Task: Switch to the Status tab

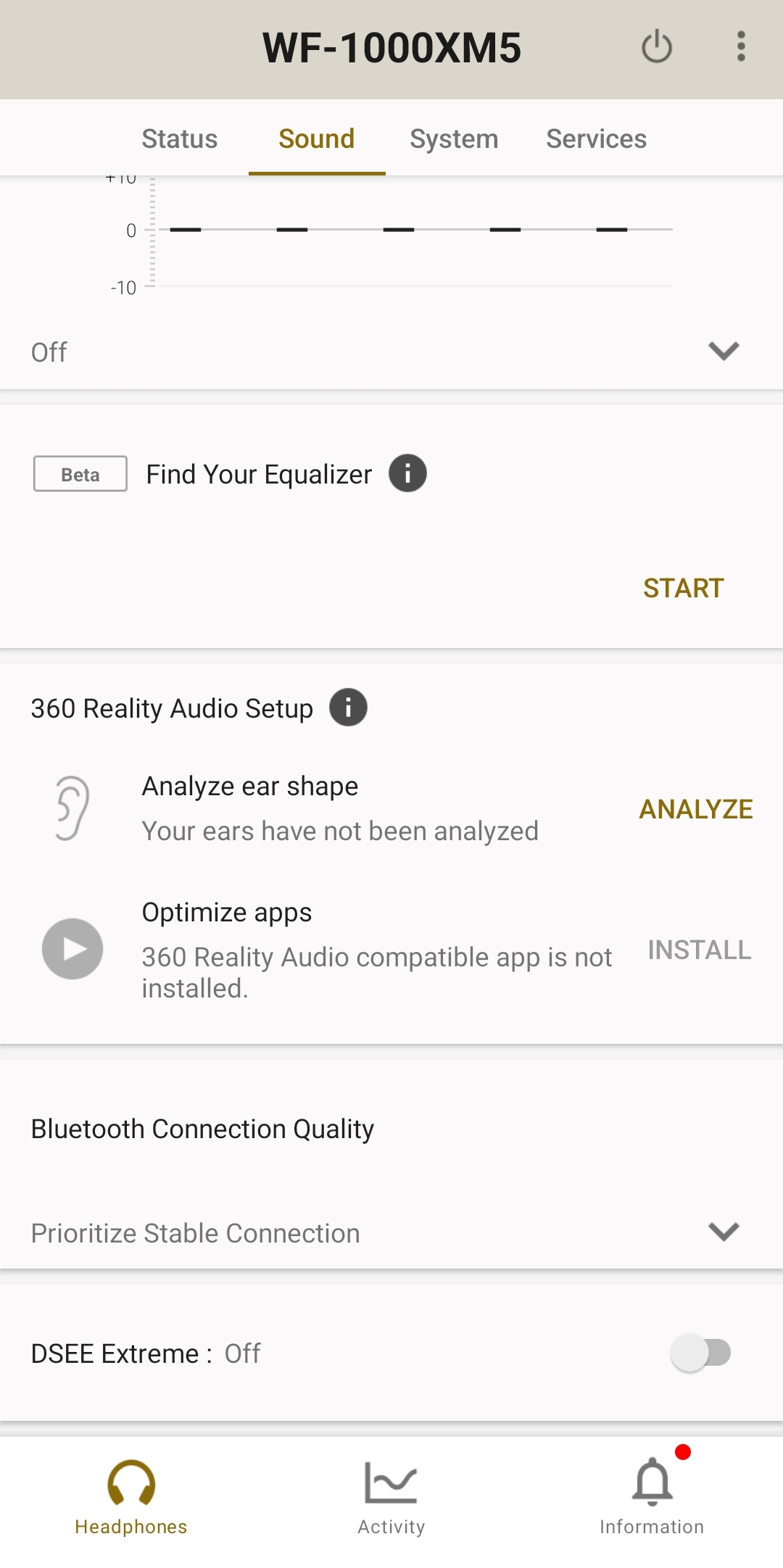Action: 179,138
